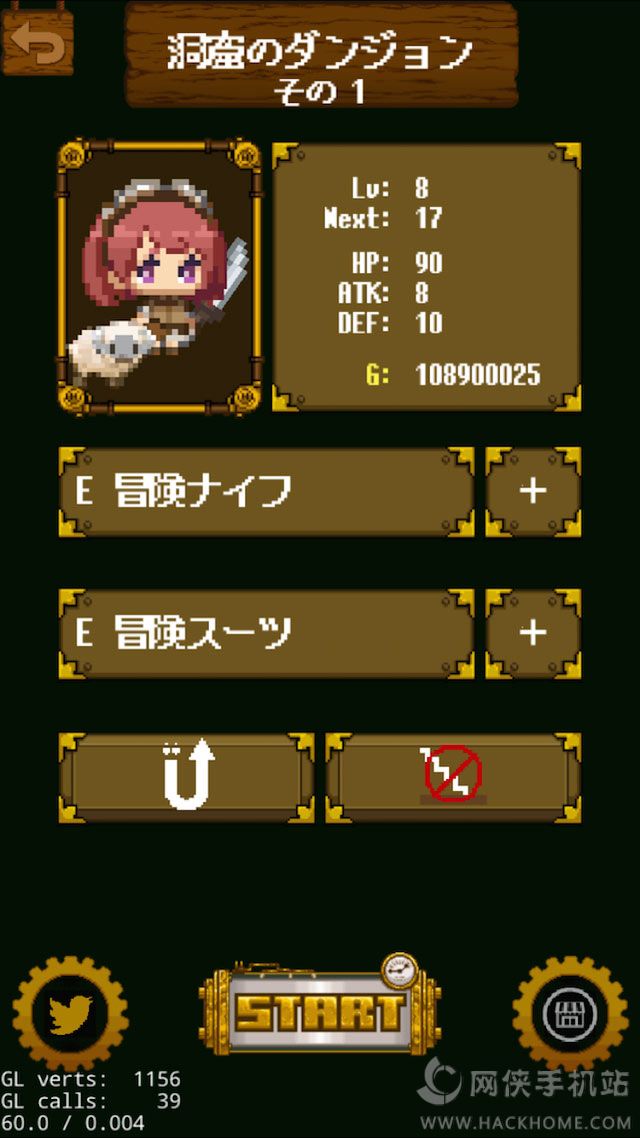Tap the plus next to 冒険スーツ
640x1138 pixels.
[533, 633]
